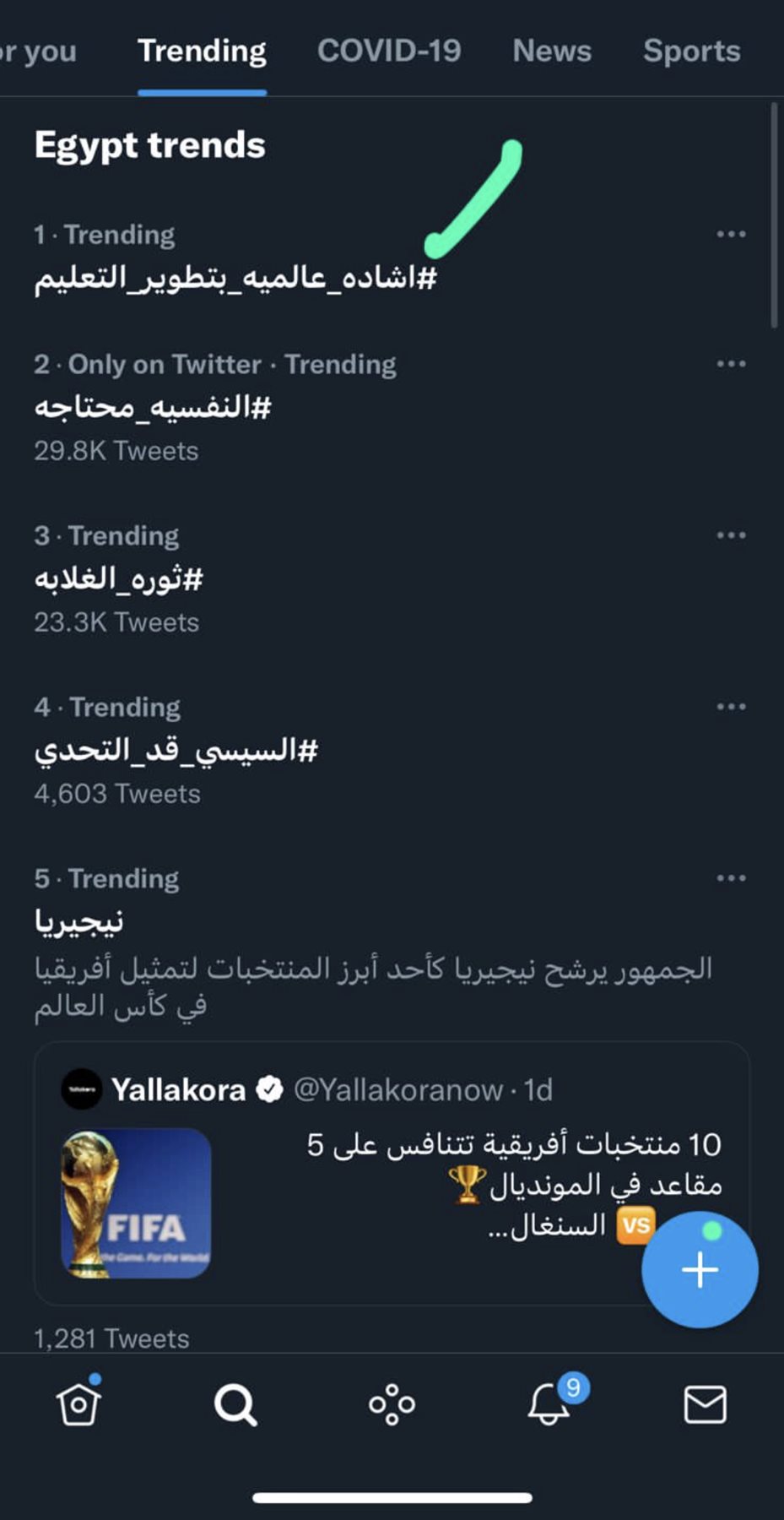Open more options for trend 5
The image size is (784, 1520).
(731, 878)
